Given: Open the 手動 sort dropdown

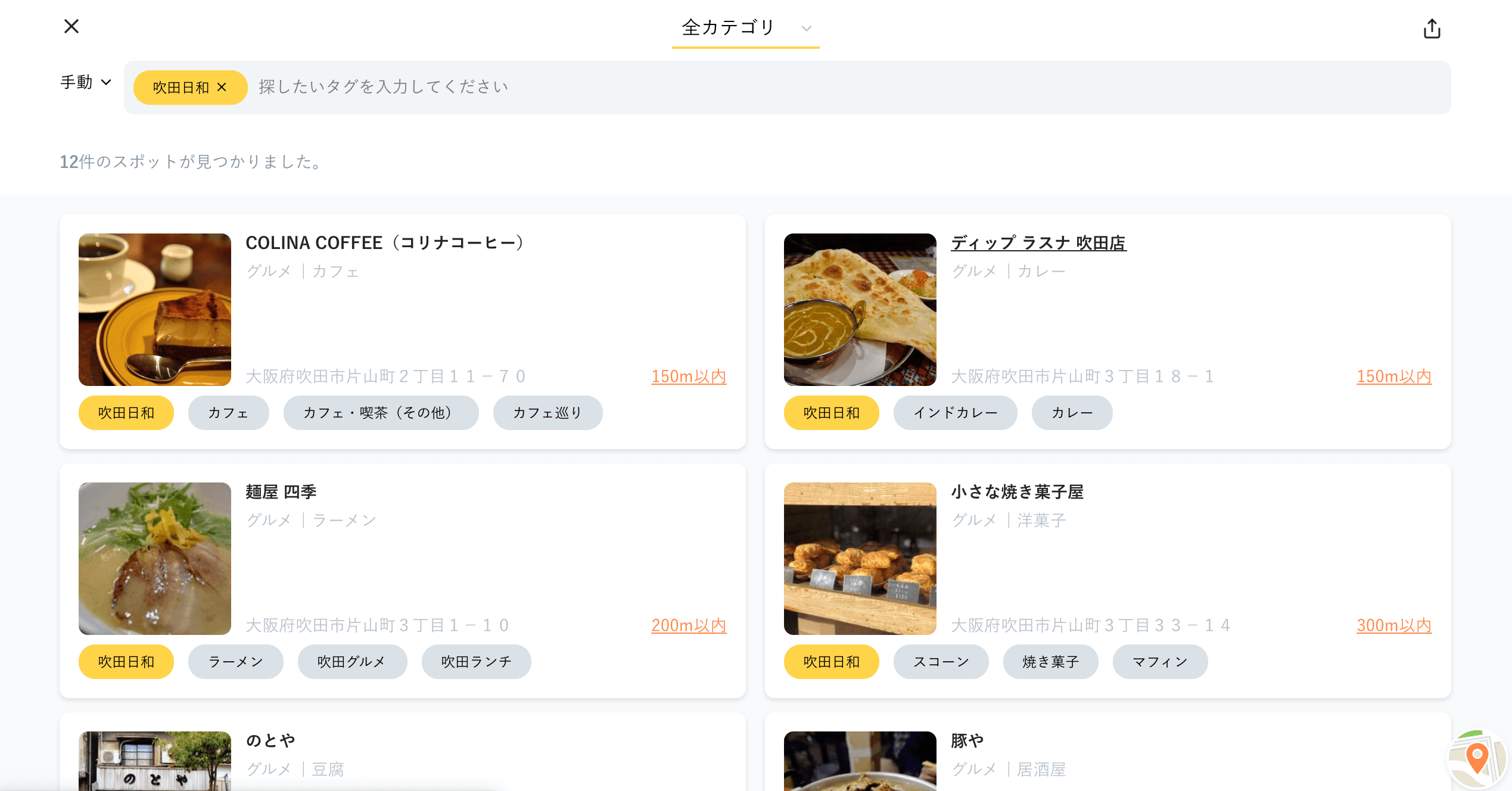Looking at the screenshot, I should click(x=86, y=82).
